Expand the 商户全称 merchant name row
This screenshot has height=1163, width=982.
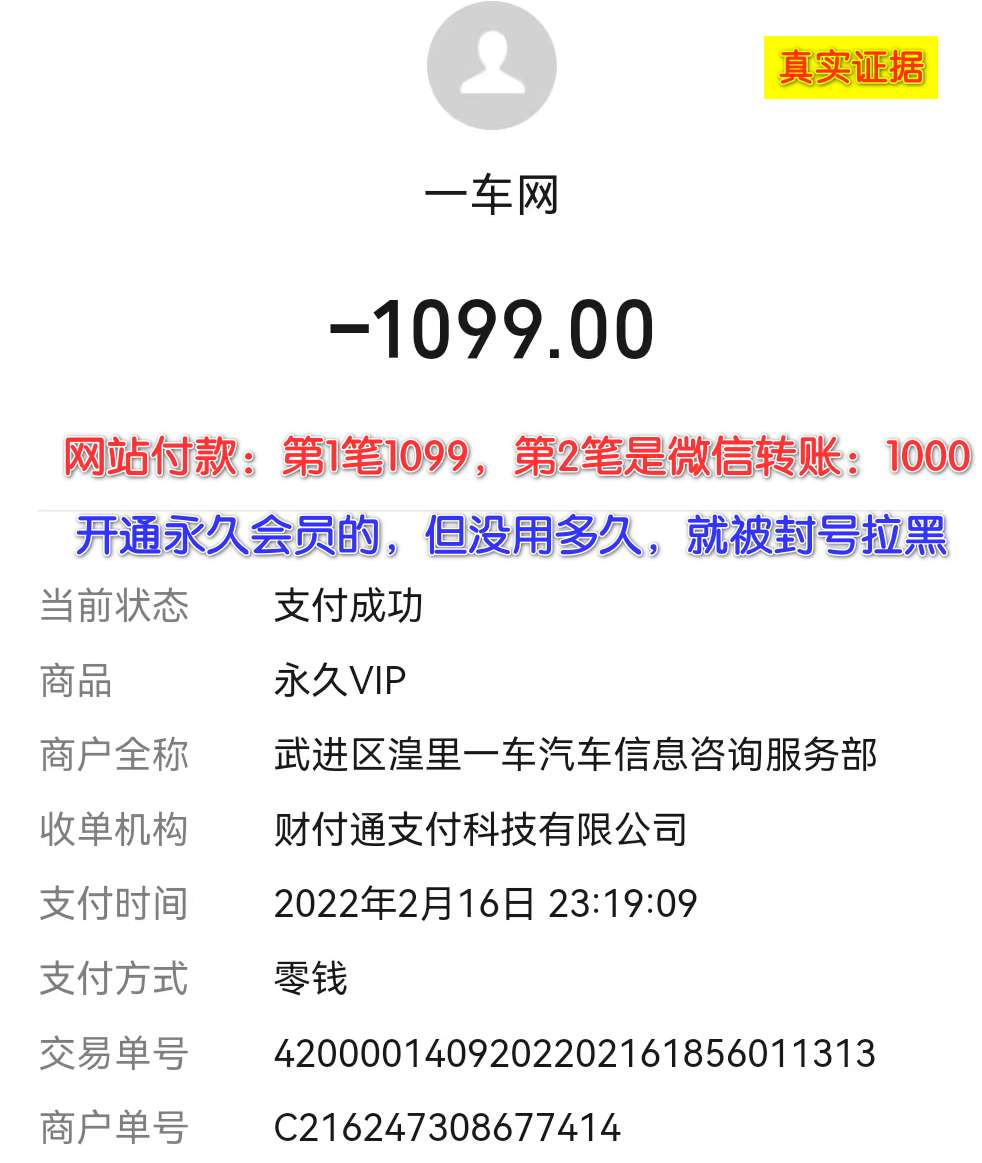click(113, 755)
